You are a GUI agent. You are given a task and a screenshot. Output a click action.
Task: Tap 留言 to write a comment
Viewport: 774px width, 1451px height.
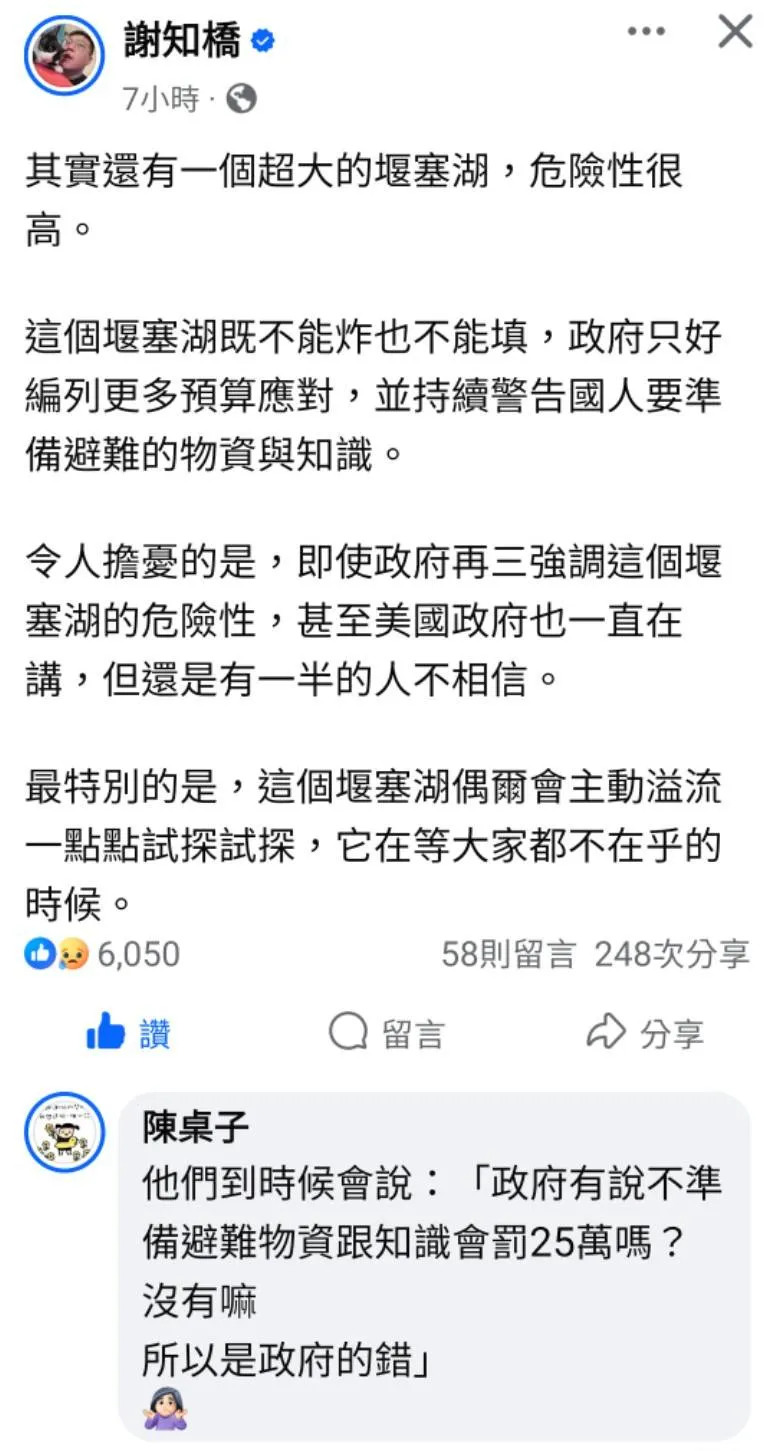tap(386, 1033)
